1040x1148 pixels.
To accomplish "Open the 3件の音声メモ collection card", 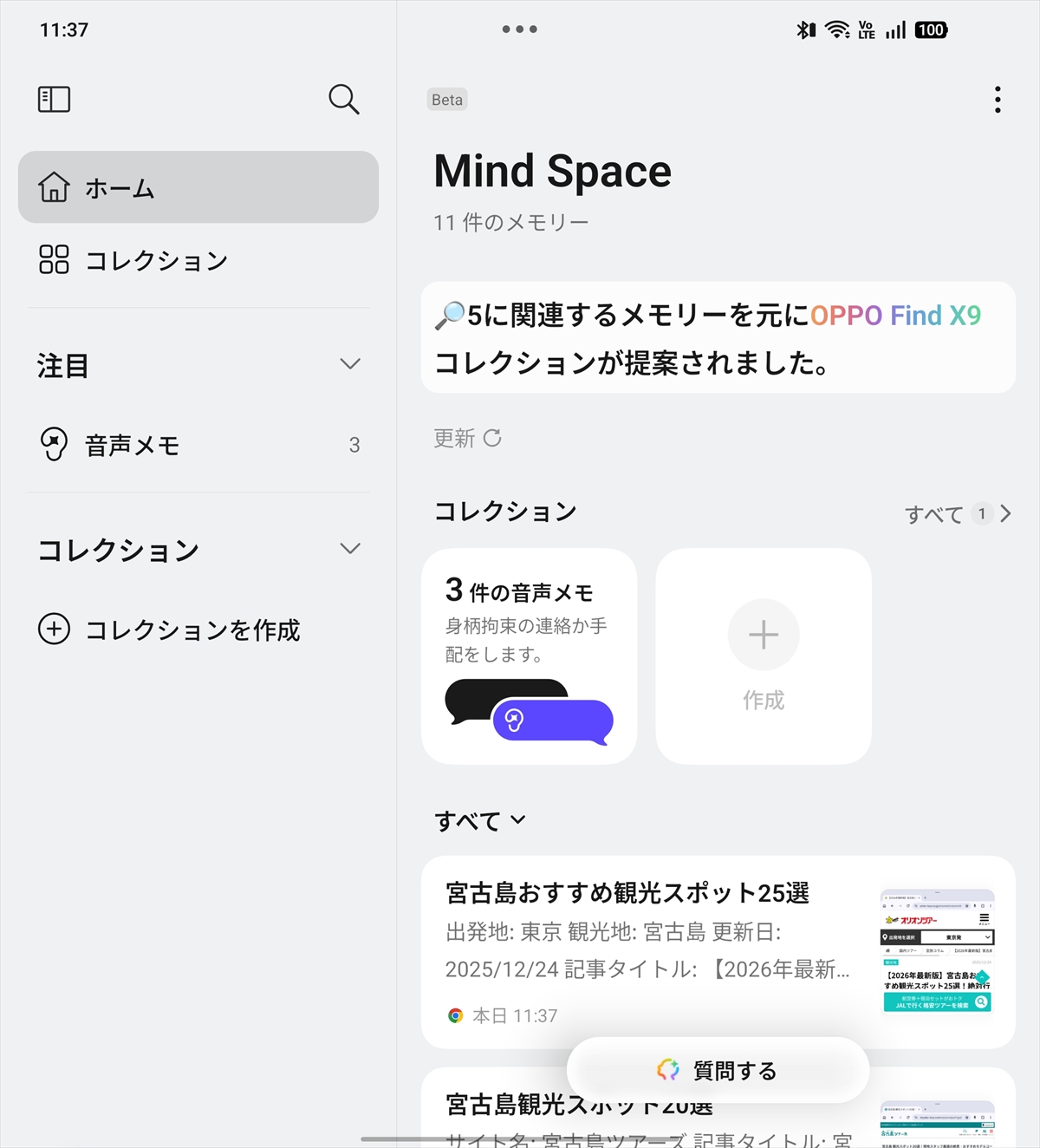I will (x=529, y=656).
